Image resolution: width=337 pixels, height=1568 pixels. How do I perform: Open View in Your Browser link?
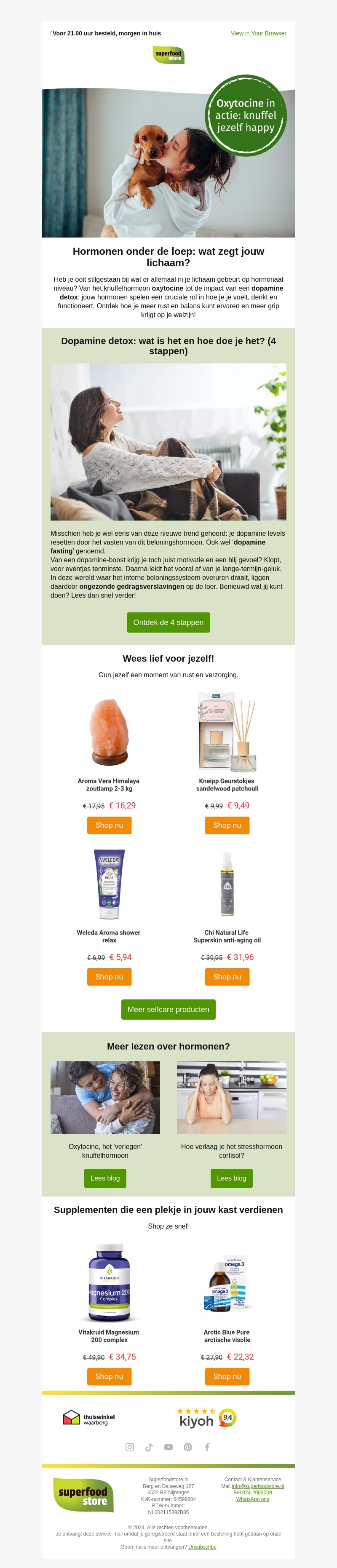(x=258, y=33)
